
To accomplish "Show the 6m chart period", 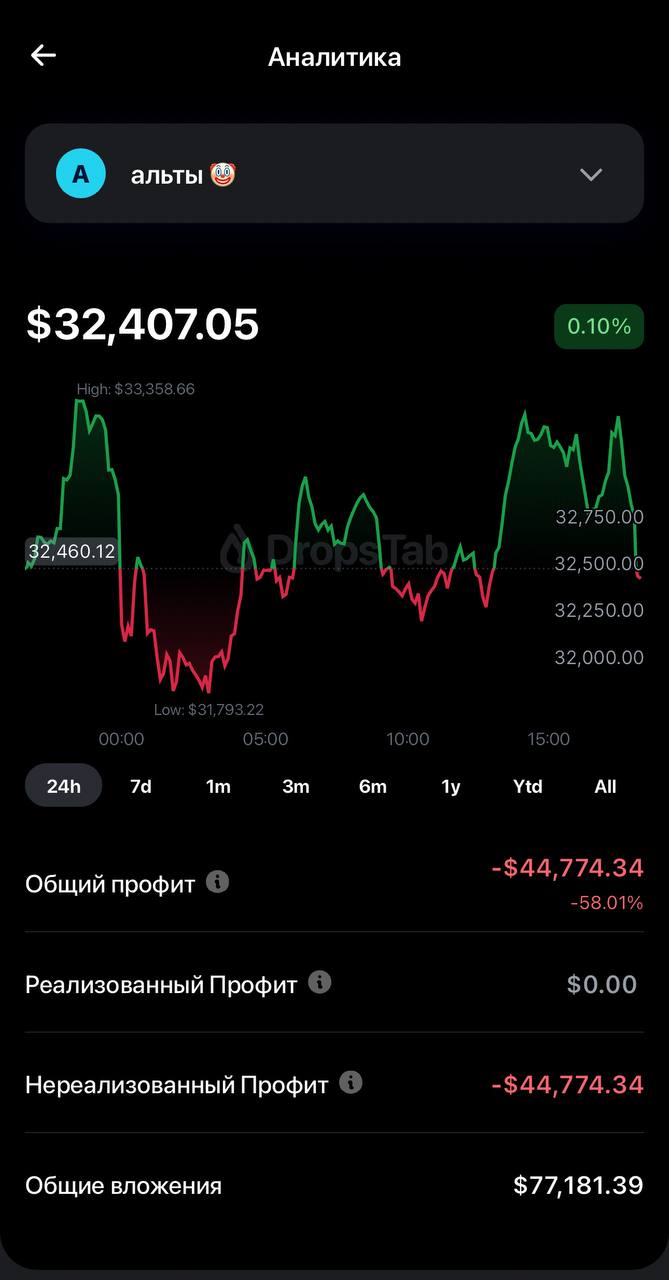I will pyautogui.click(x=373, y=786).
